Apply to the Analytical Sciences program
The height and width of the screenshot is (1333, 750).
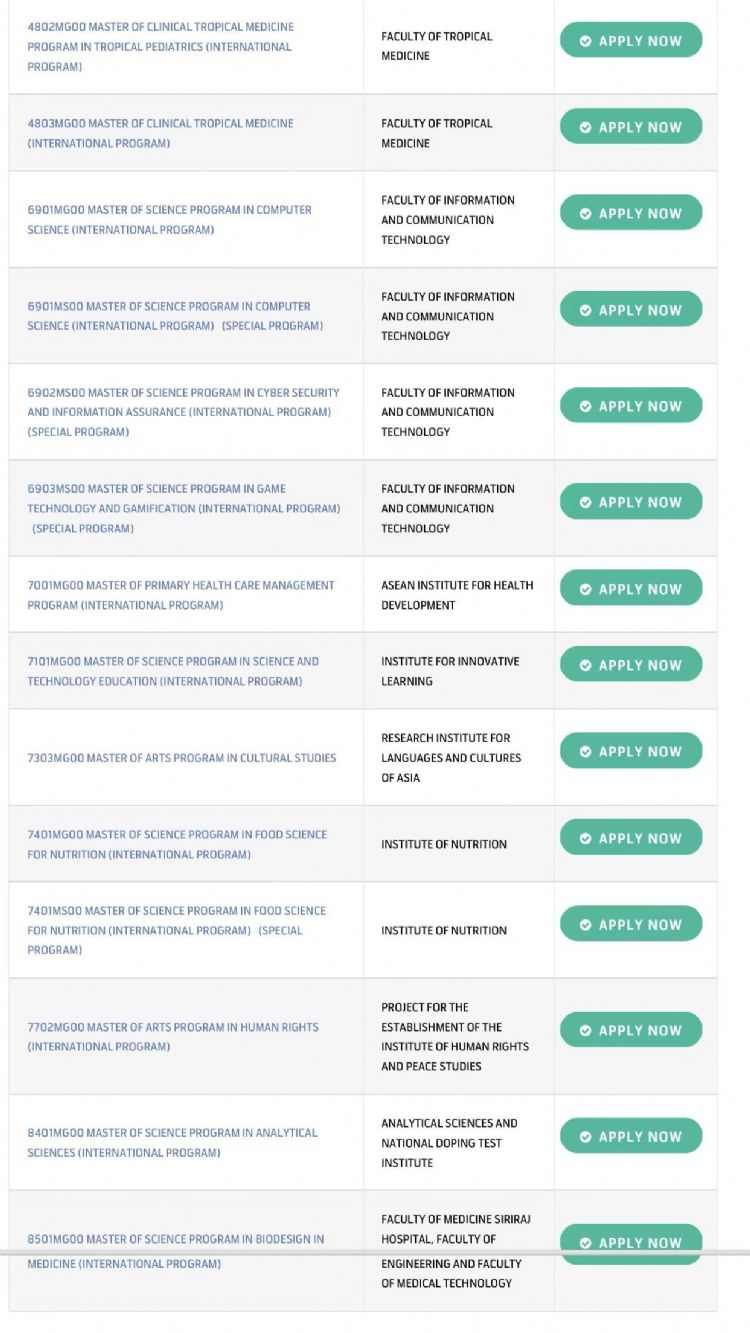[x=630, y=1136]
